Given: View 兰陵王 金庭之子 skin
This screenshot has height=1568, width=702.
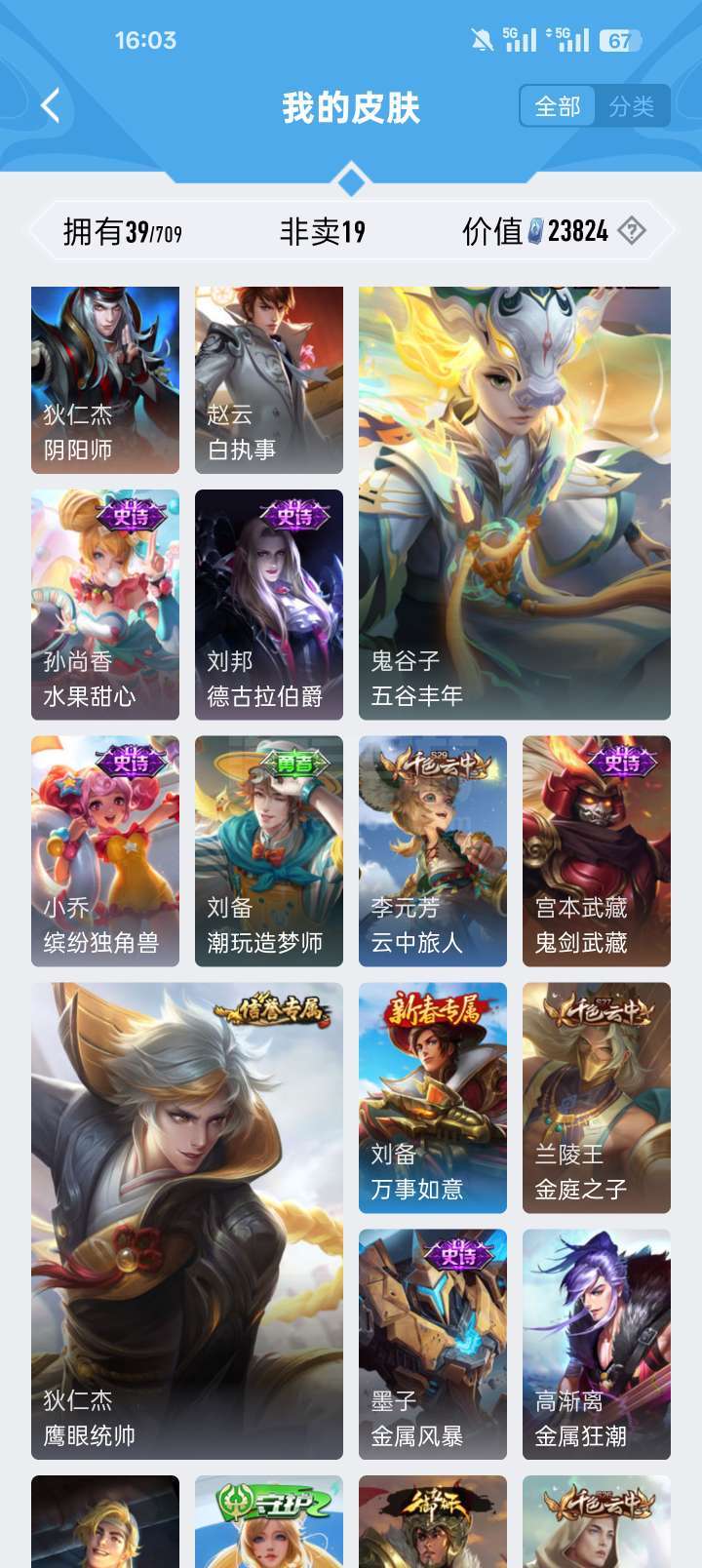Looking at the screenshot, I should [597, 1098].
